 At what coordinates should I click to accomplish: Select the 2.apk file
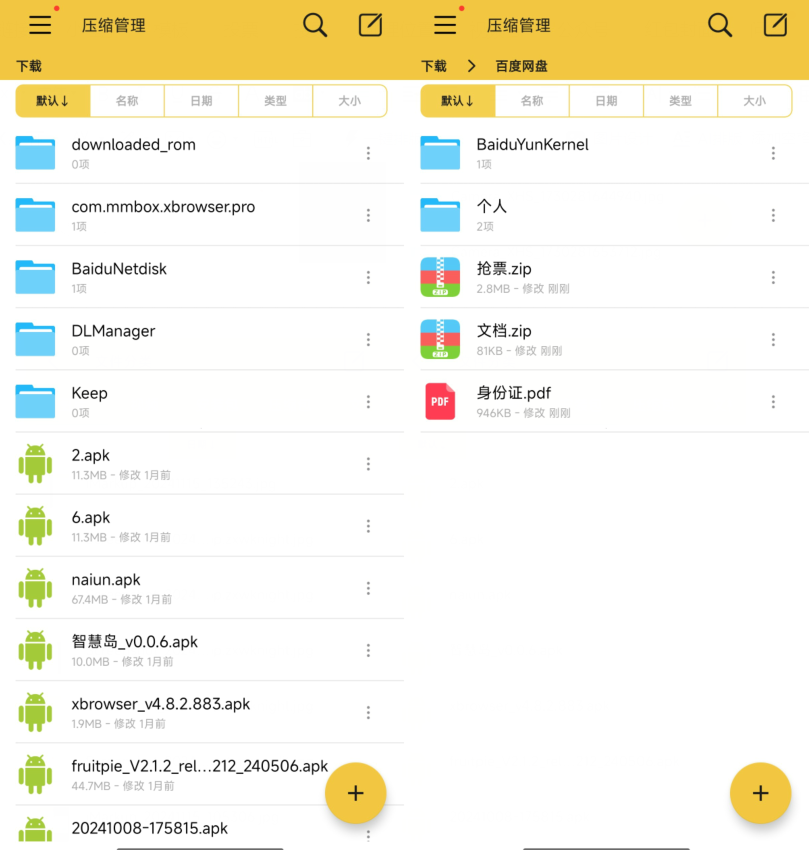click(x=91, y=463)
